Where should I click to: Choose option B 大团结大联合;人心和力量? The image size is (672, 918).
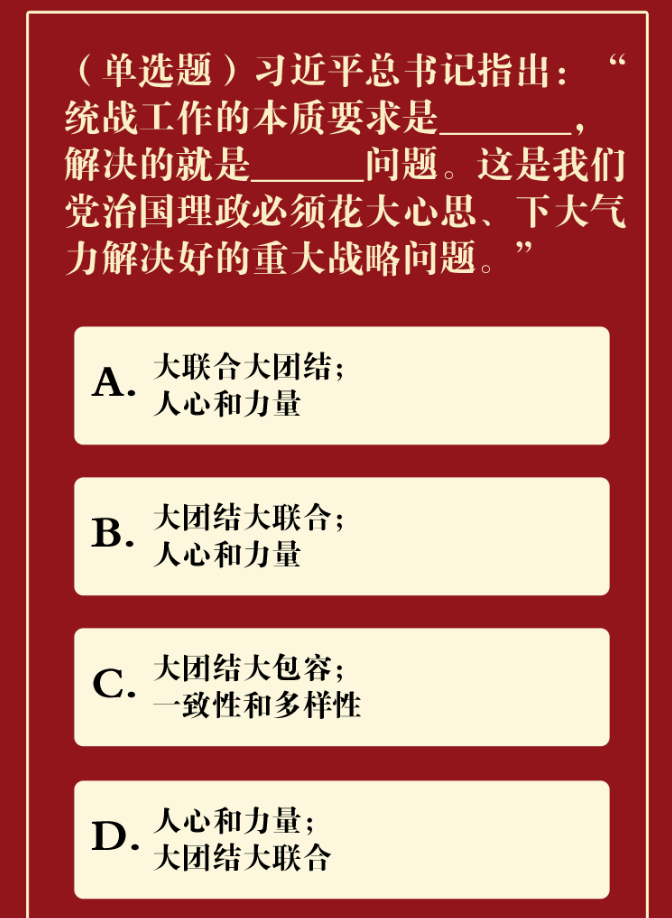coord(341,536)
